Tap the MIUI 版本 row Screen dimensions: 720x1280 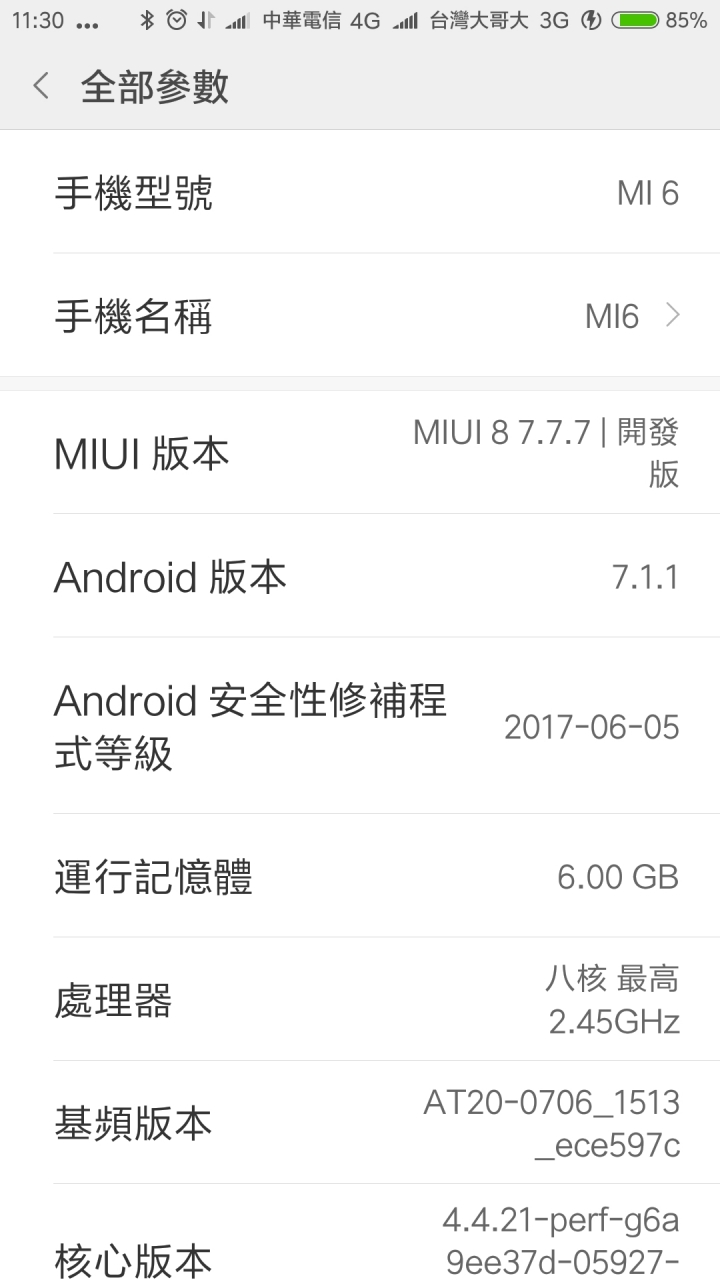click(360, 452)
